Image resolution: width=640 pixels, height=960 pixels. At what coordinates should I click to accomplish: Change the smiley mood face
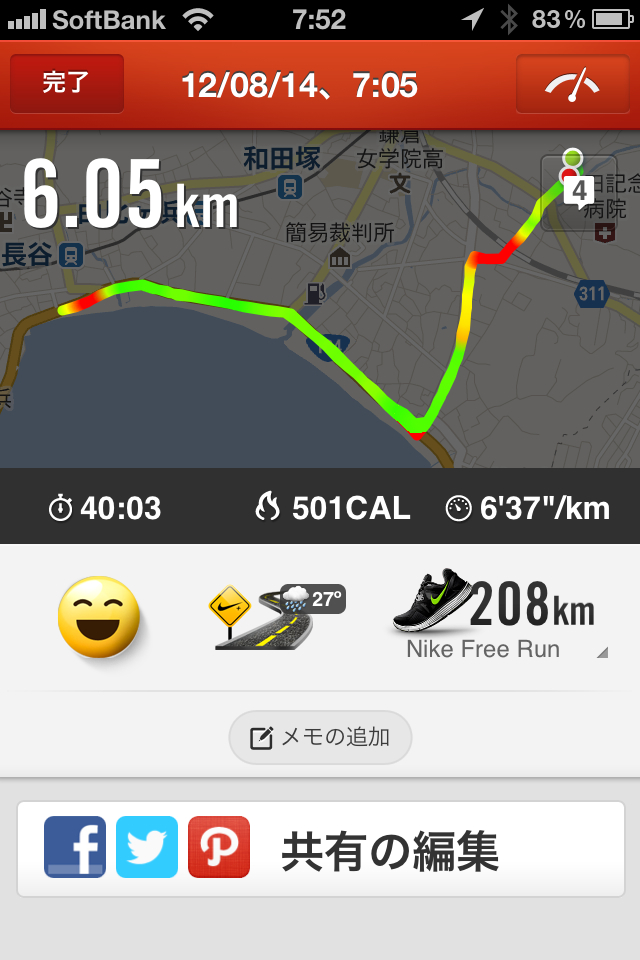(98, 618)
